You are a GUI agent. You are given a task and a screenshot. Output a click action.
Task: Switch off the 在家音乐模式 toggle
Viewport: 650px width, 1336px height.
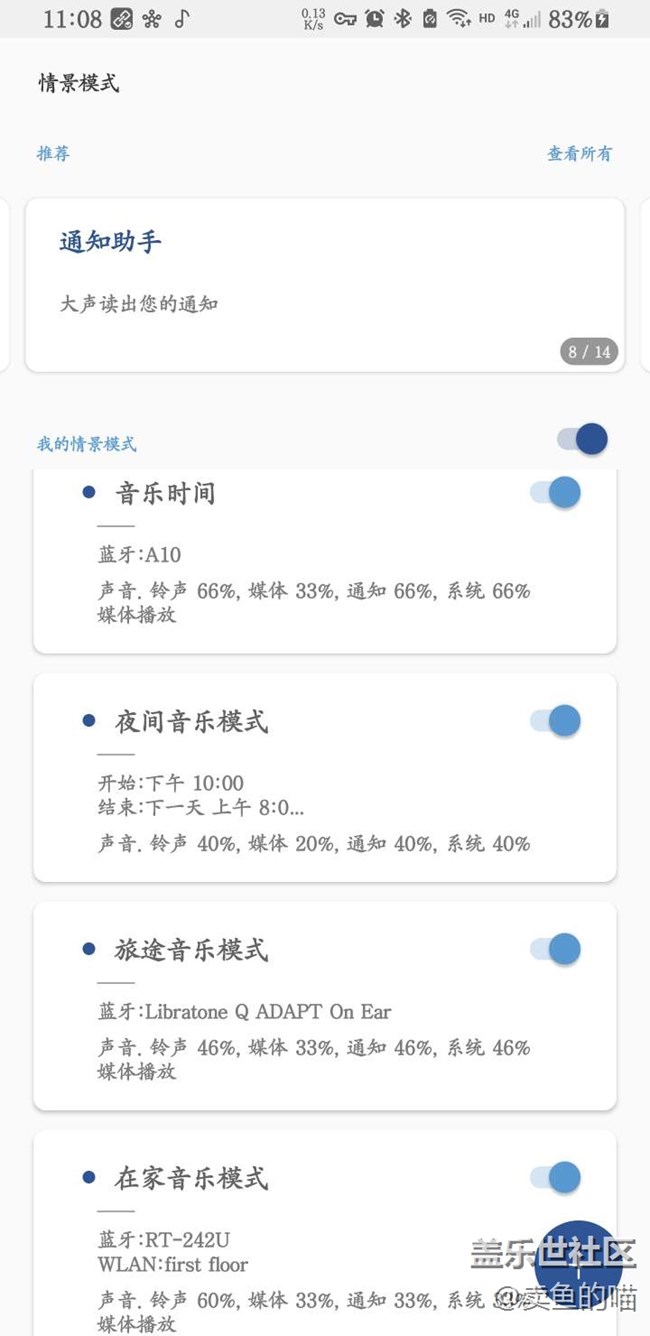tap(556, 1176)
